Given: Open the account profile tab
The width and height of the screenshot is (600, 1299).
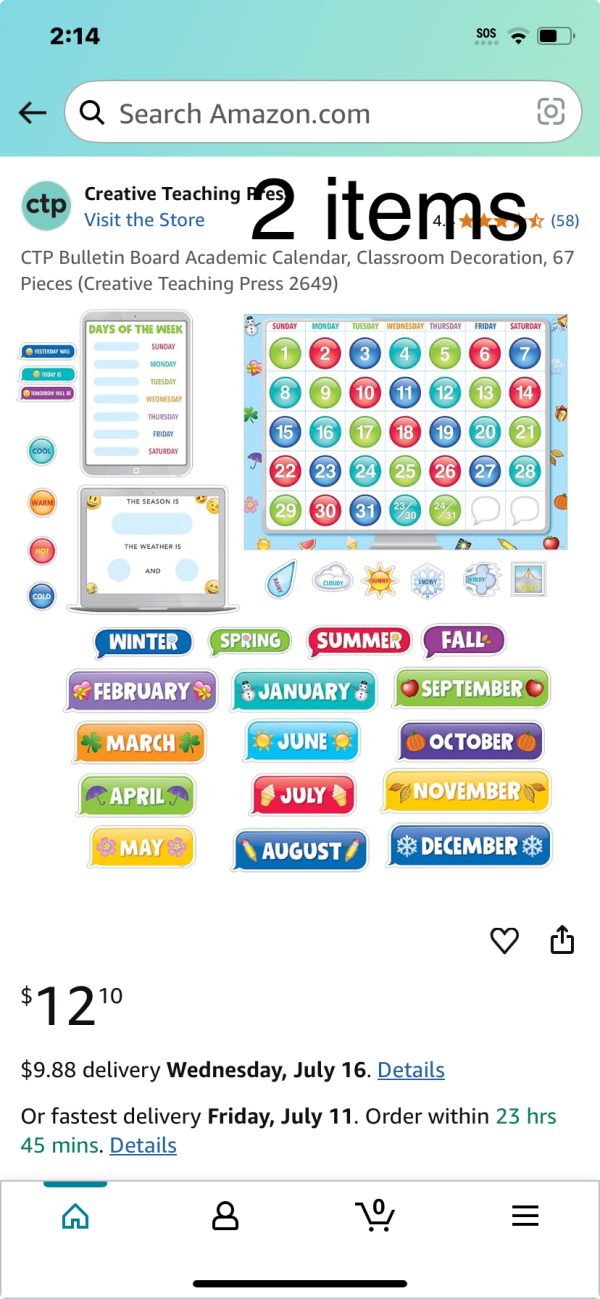Looking at the screenshot, I should pyautogui.click(x=225, y=1216).
